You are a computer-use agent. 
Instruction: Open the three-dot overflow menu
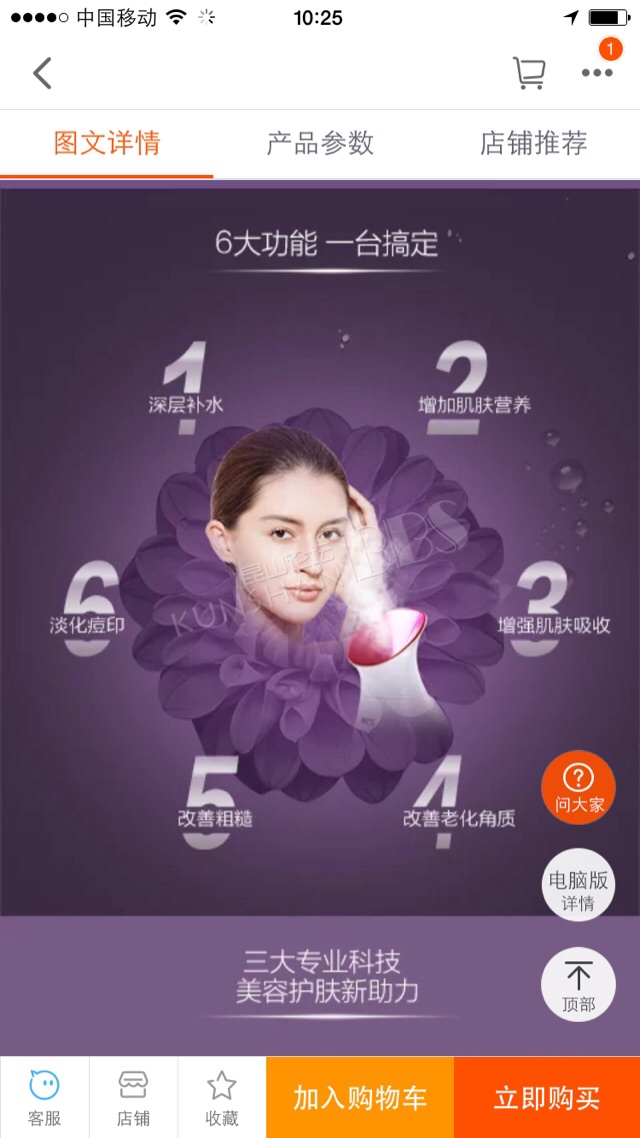coord(597,73)
